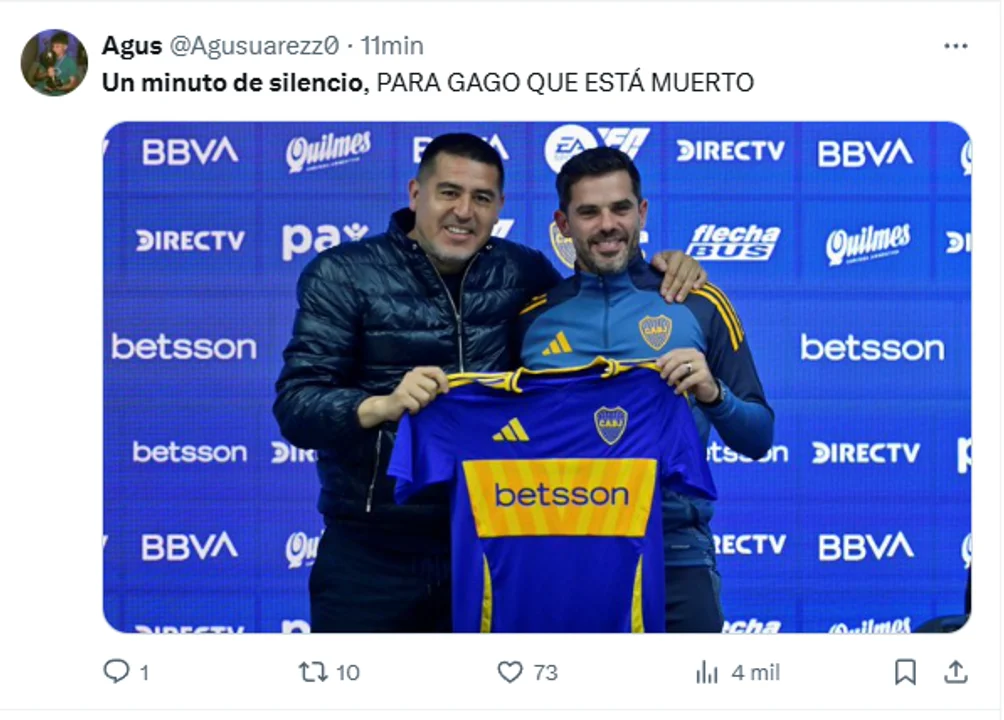The width and height of the screenshot is (1004, 720).
Task: Bookmark this tweet
Action: click(904, 672)
